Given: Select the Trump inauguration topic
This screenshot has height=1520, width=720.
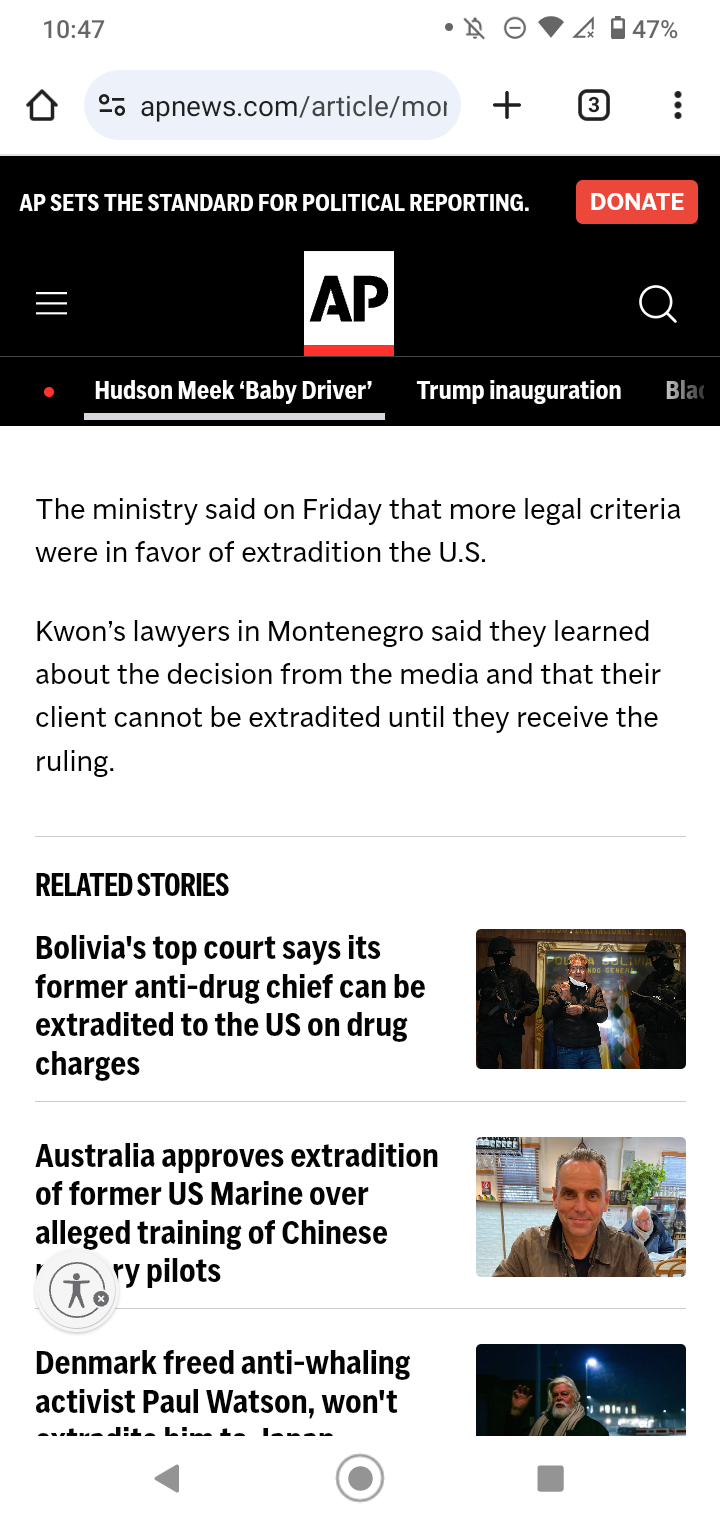Looking at the screenshot, I should point(519,390).
